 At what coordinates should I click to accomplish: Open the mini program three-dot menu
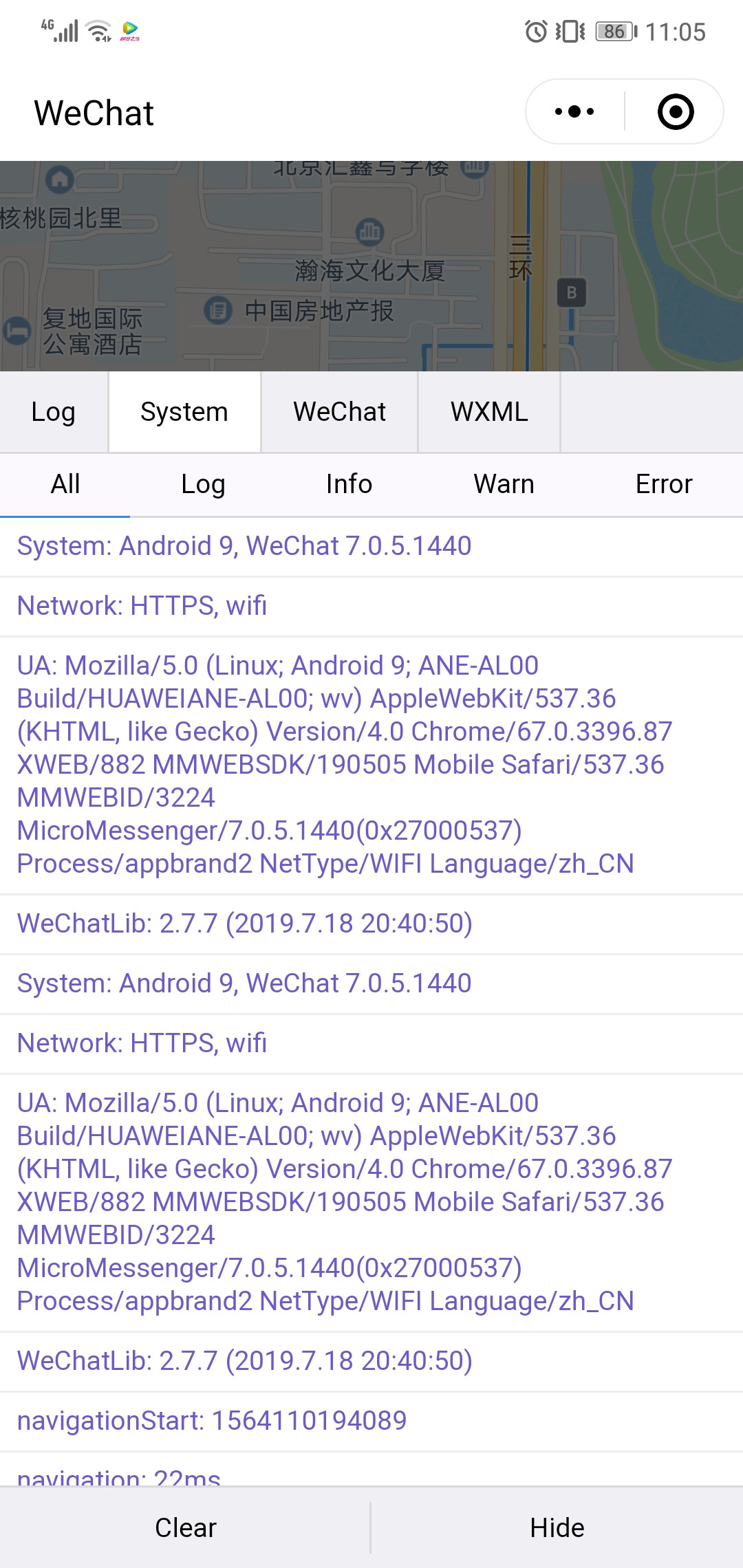574,111
